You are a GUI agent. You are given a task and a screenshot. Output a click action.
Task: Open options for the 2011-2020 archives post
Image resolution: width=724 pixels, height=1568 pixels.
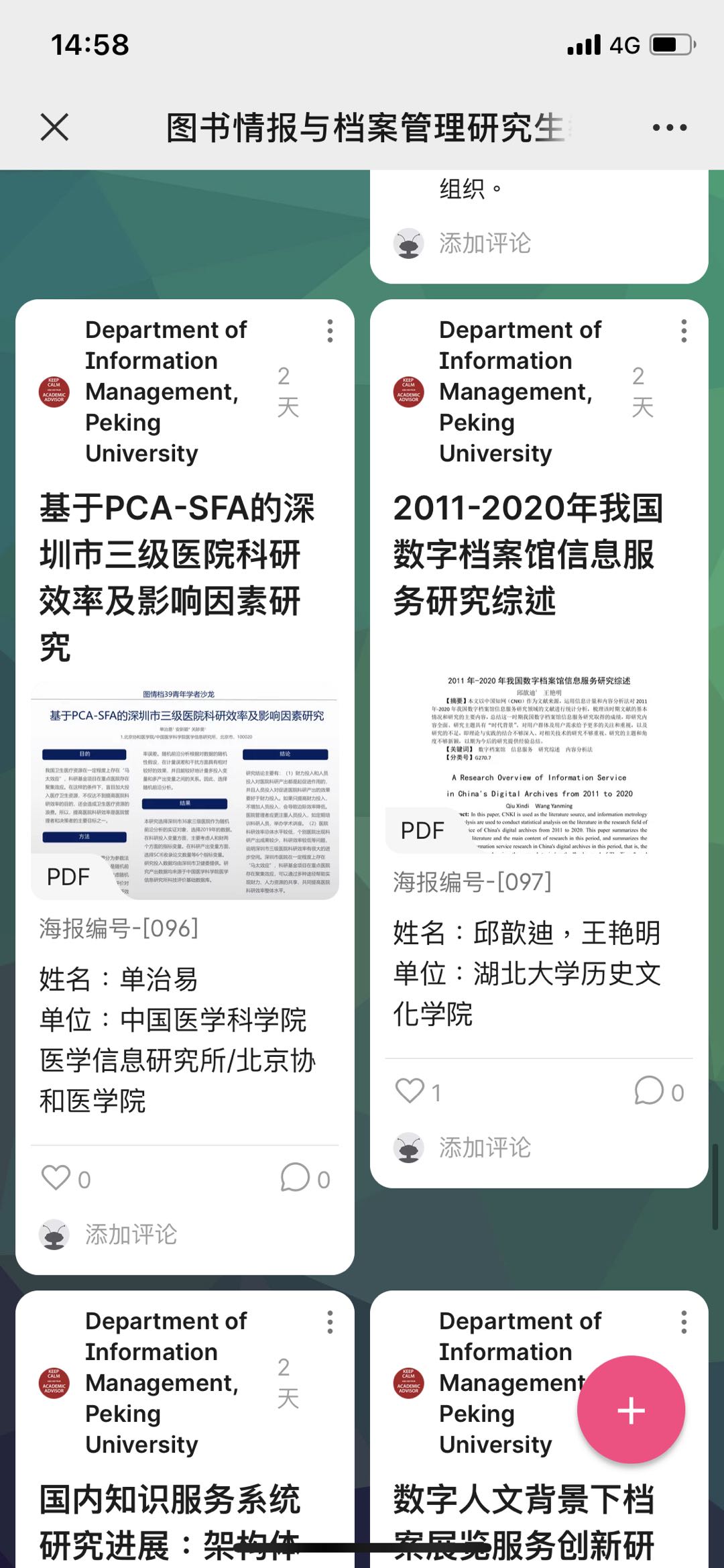point(684,331)
